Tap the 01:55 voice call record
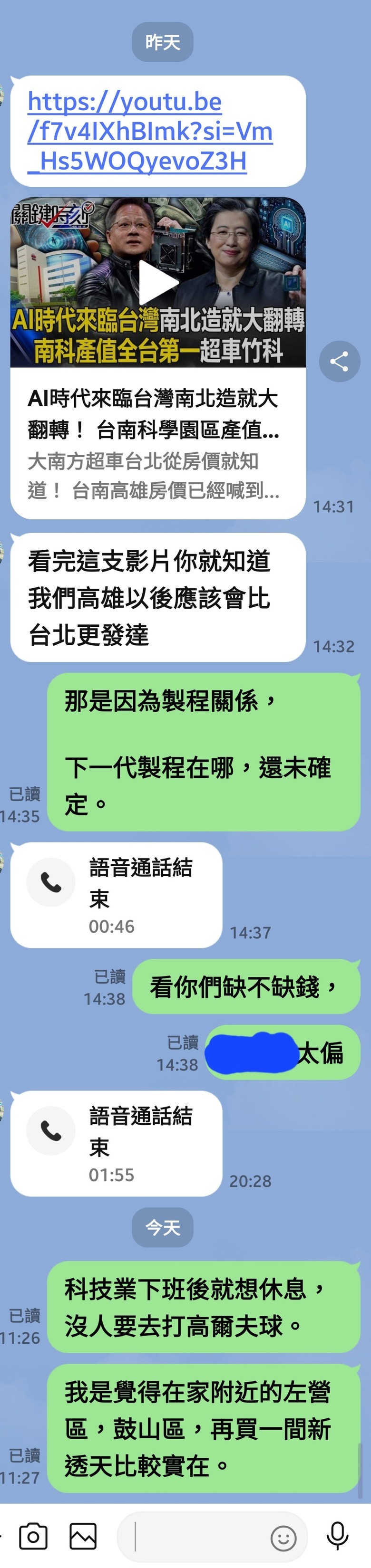 tap(116, 1143)
